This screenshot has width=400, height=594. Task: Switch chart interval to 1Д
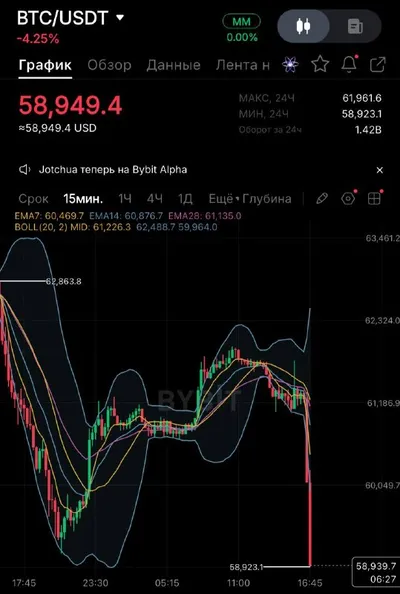click(185, 199)
